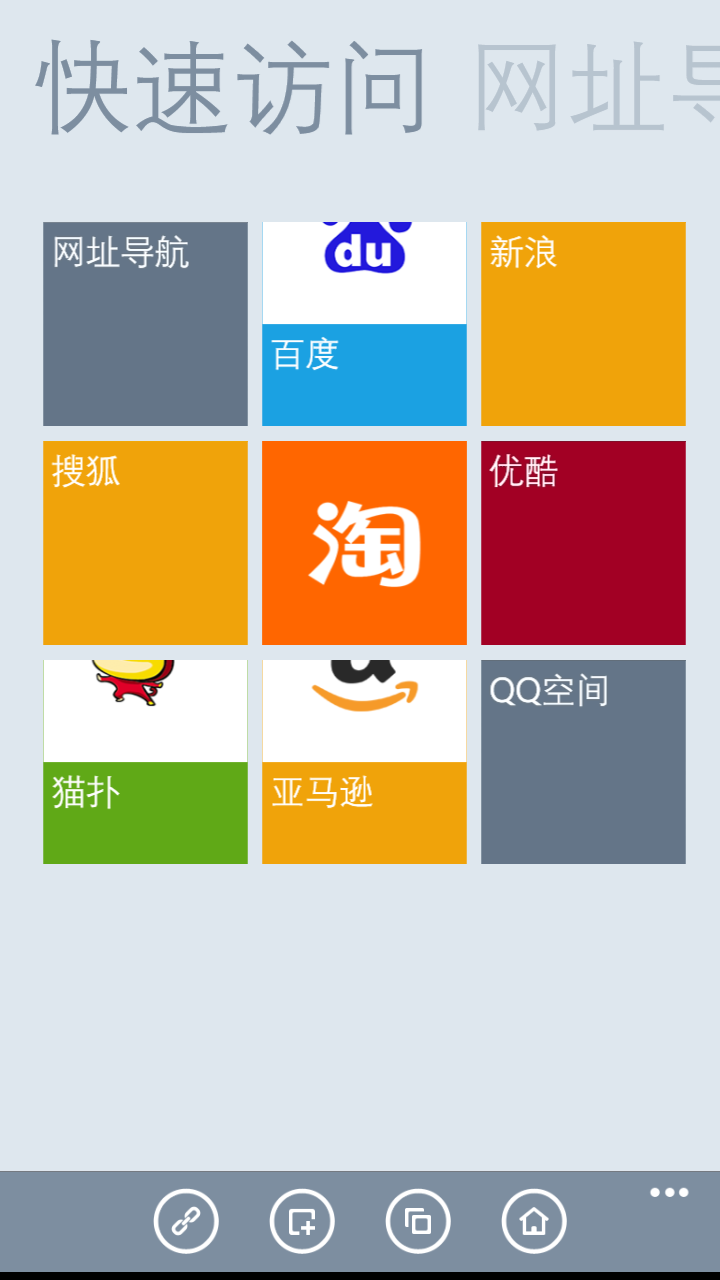Tap the link icon in bottom bar
720x1280 pixels.
tap(186, 1221)
